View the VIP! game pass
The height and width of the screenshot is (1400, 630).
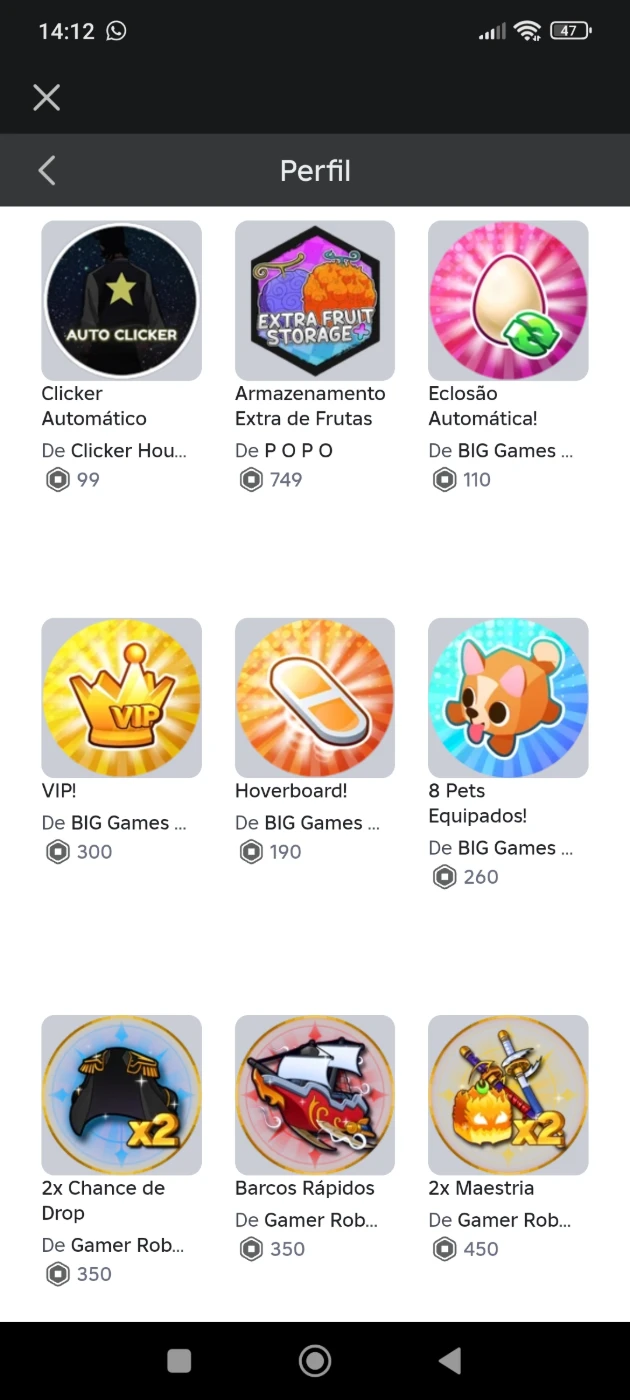click(121, 698)
